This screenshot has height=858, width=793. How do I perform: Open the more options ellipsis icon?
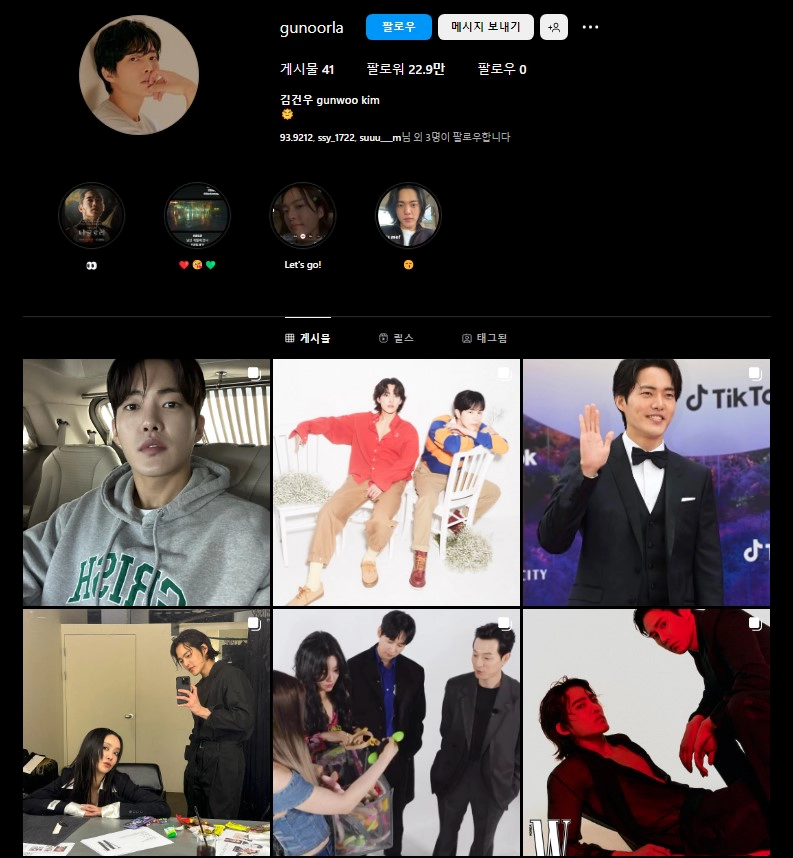pyautogui.click(x=590, y=27)
